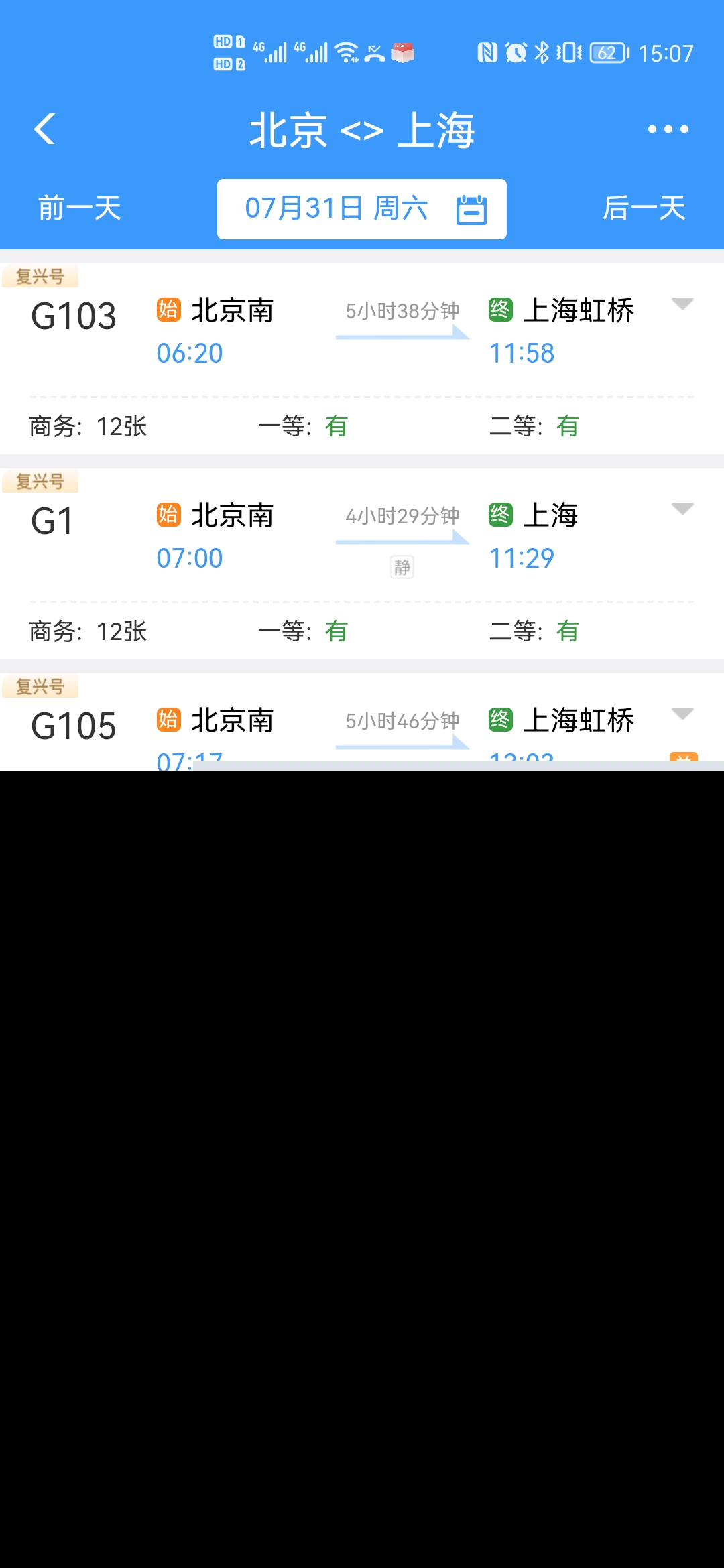The image size is (724, 1568).
Task: Select the G1 train card
Action: coord(362,564)
